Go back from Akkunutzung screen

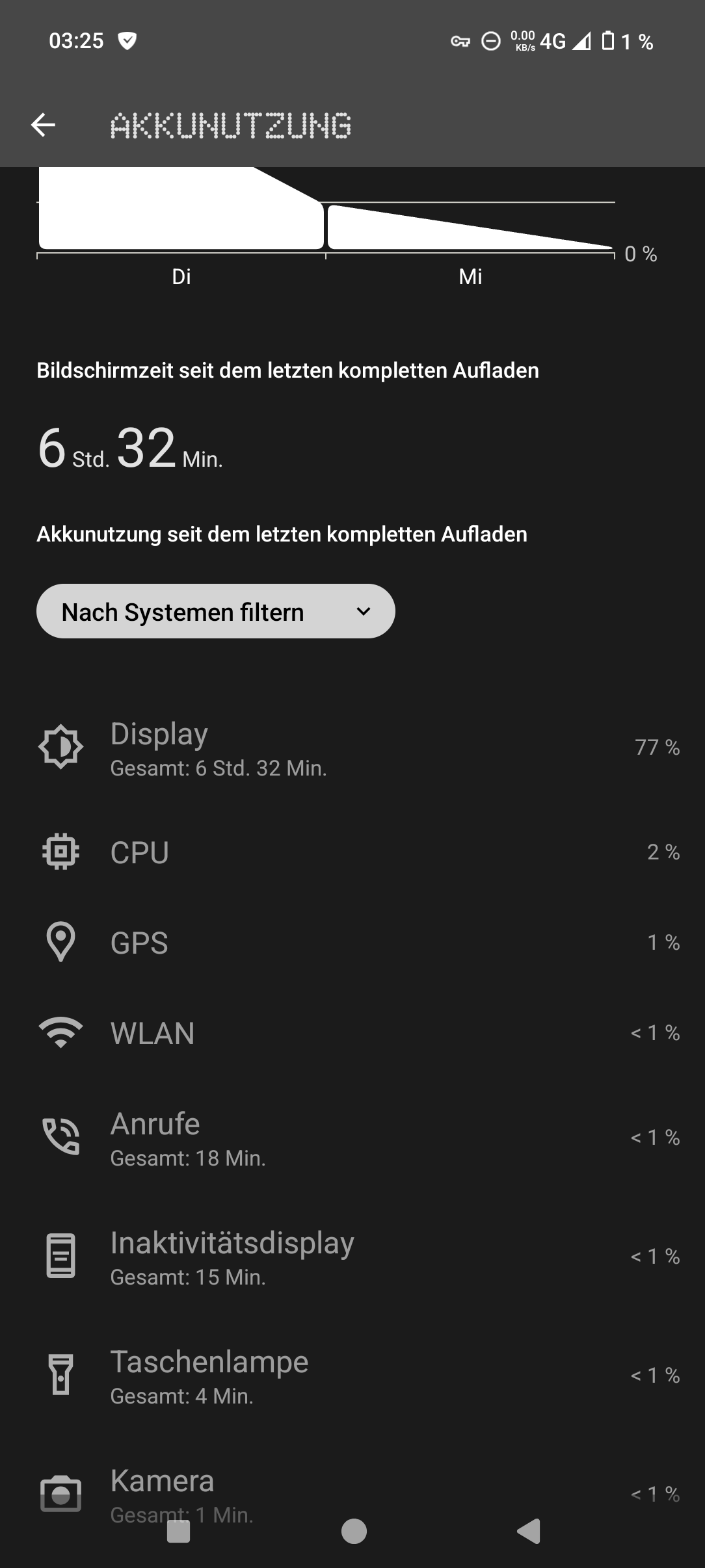click(43, 125)
